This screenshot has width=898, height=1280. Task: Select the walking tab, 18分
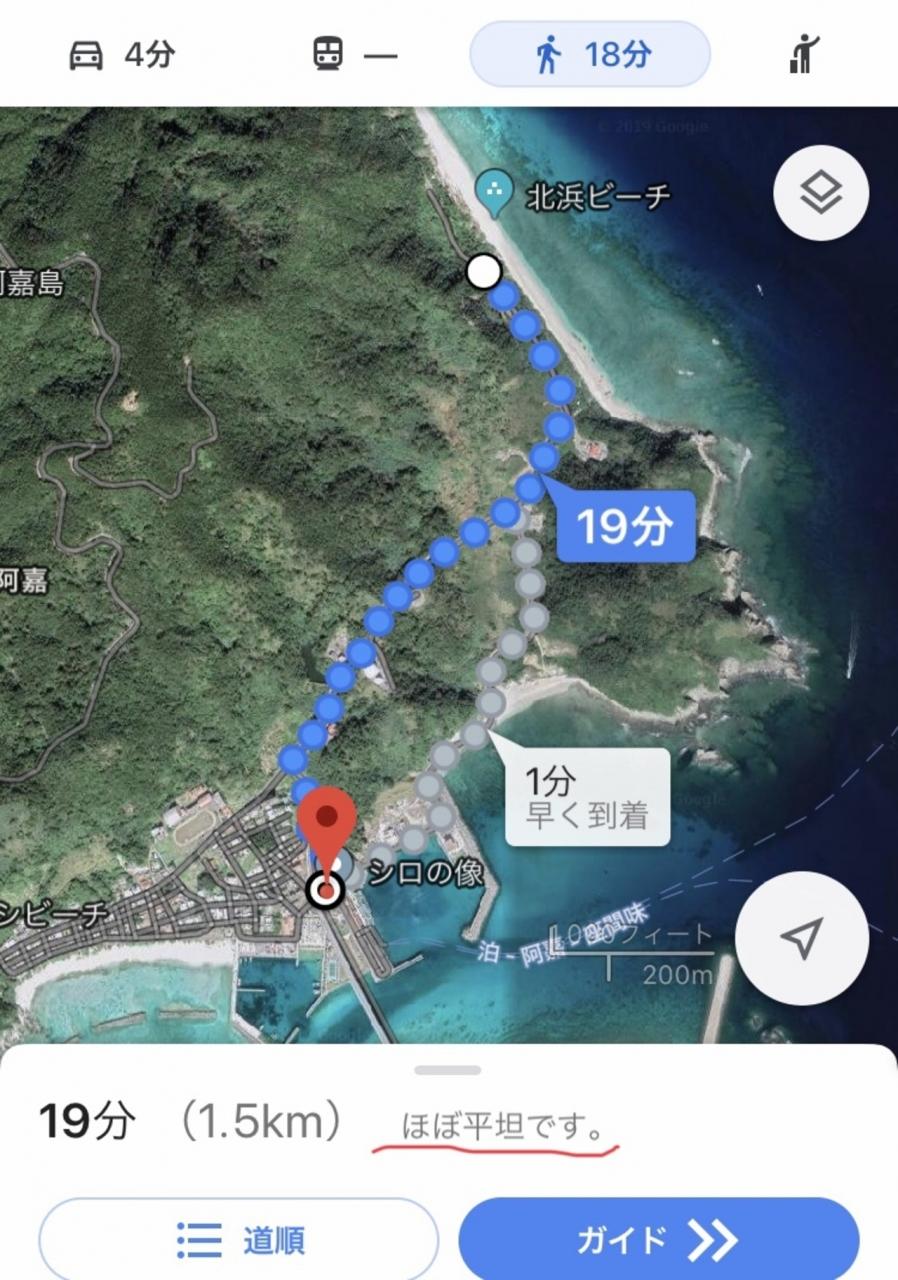pos(590,55)
